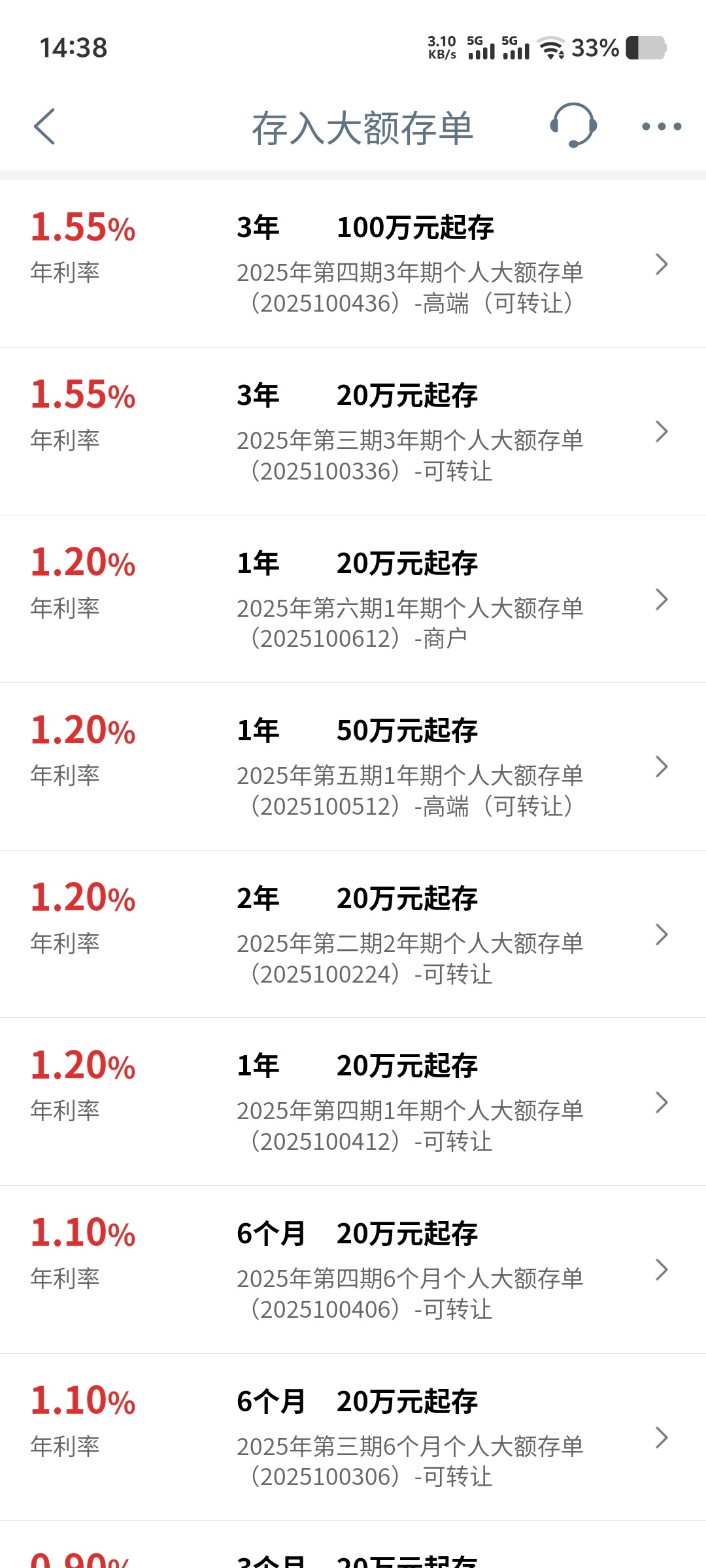Select the 3年 20万元起存 deposit (2025100336)
This screenshot has width=706, height=1568.
pyautogui.click(x=353, y=431)
